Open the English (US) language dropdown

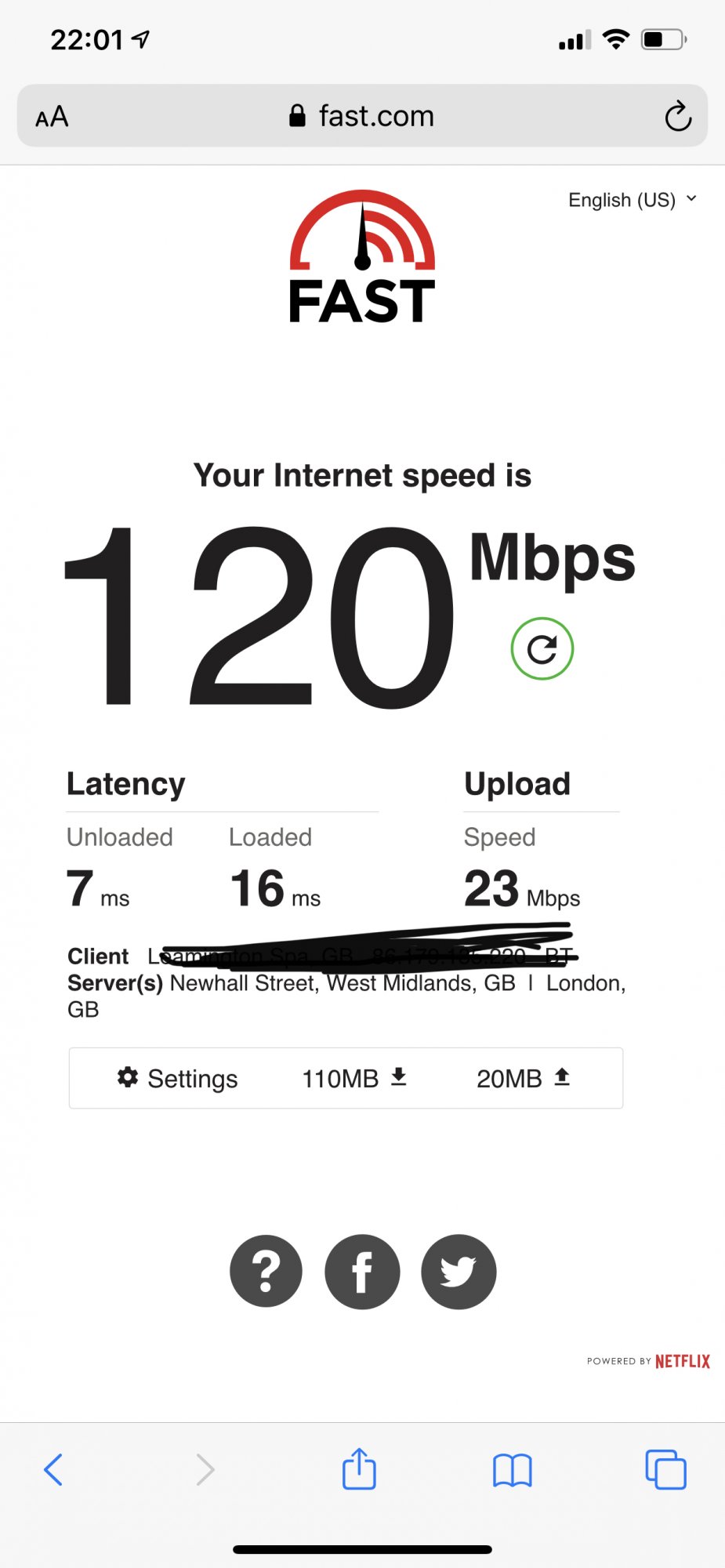633,200
